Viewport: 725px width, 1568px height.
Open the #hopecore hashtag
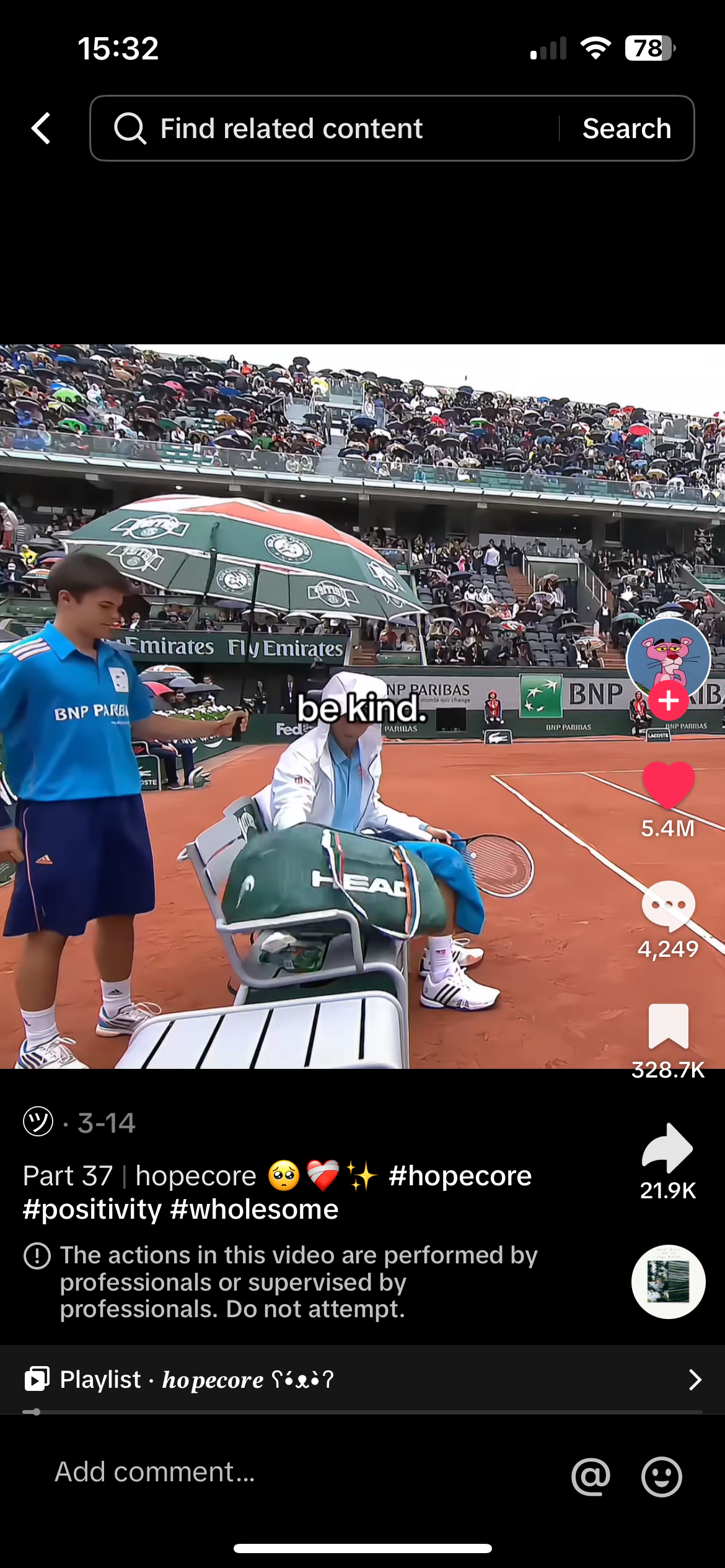460,1175
